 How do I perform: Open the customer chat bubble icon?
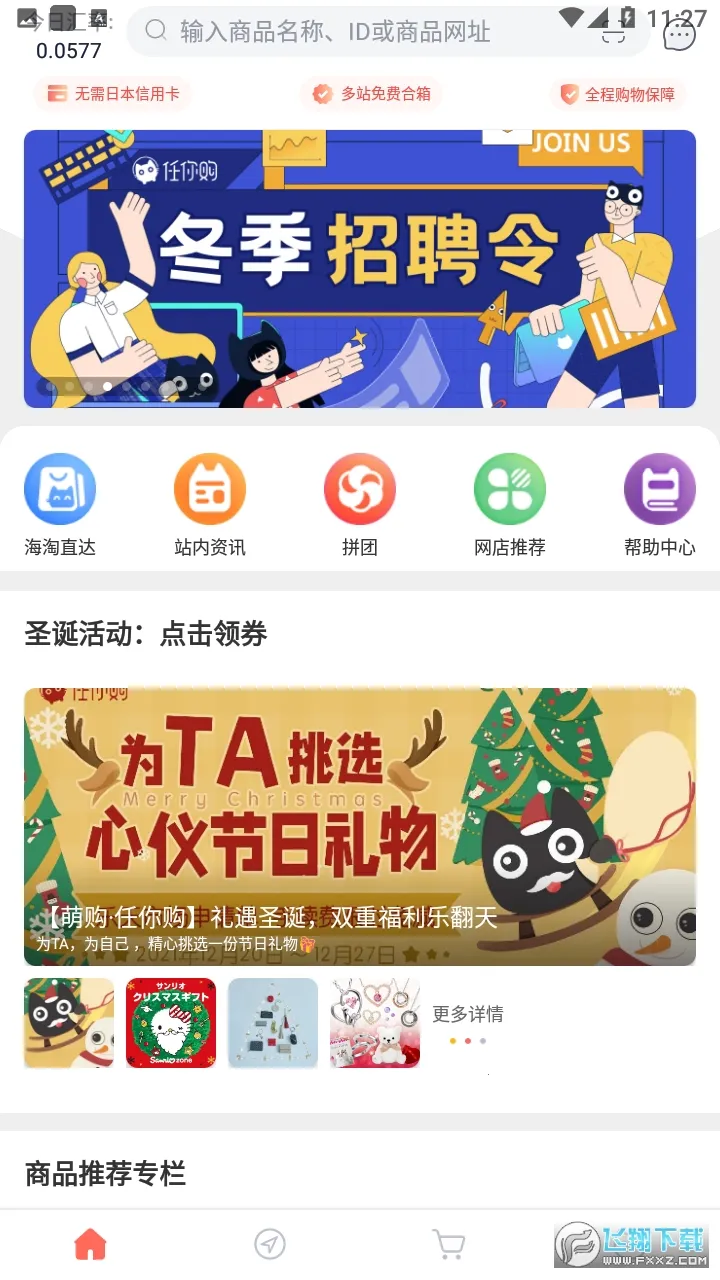[x=679, y=35]
